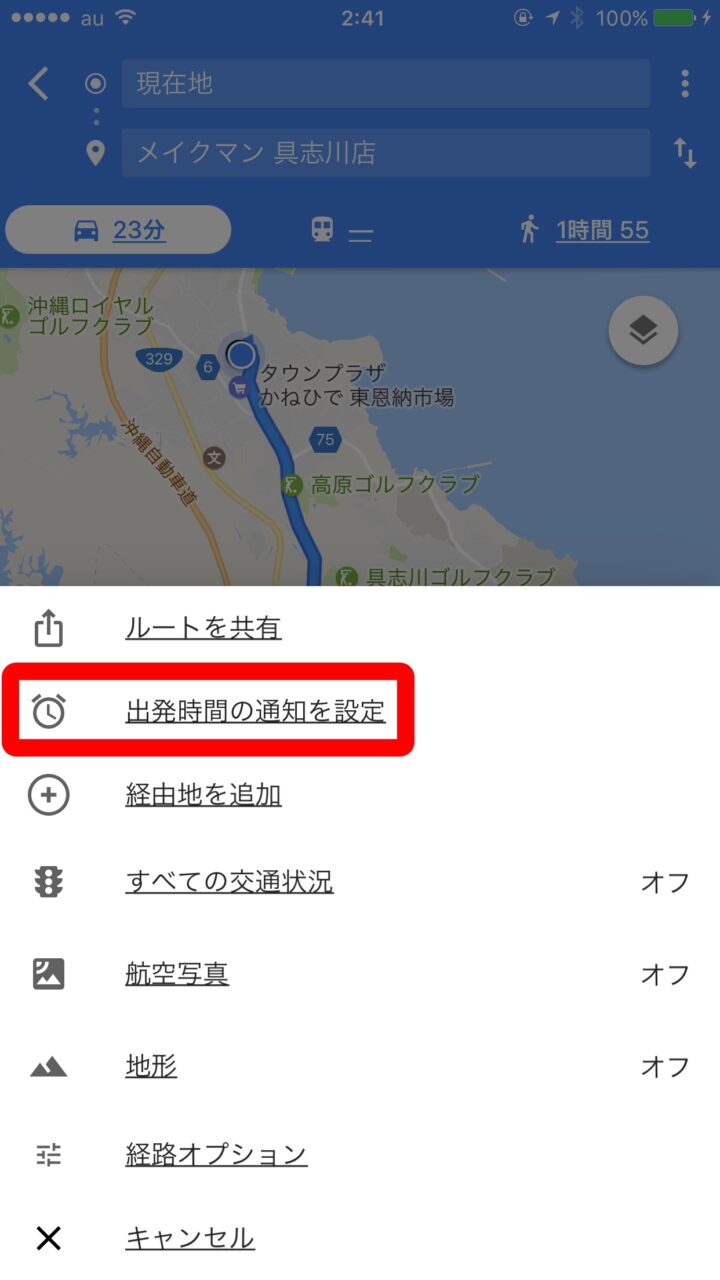Choose 経由地を追加 to add a stop
The image size is (720, 1280).
203,795
